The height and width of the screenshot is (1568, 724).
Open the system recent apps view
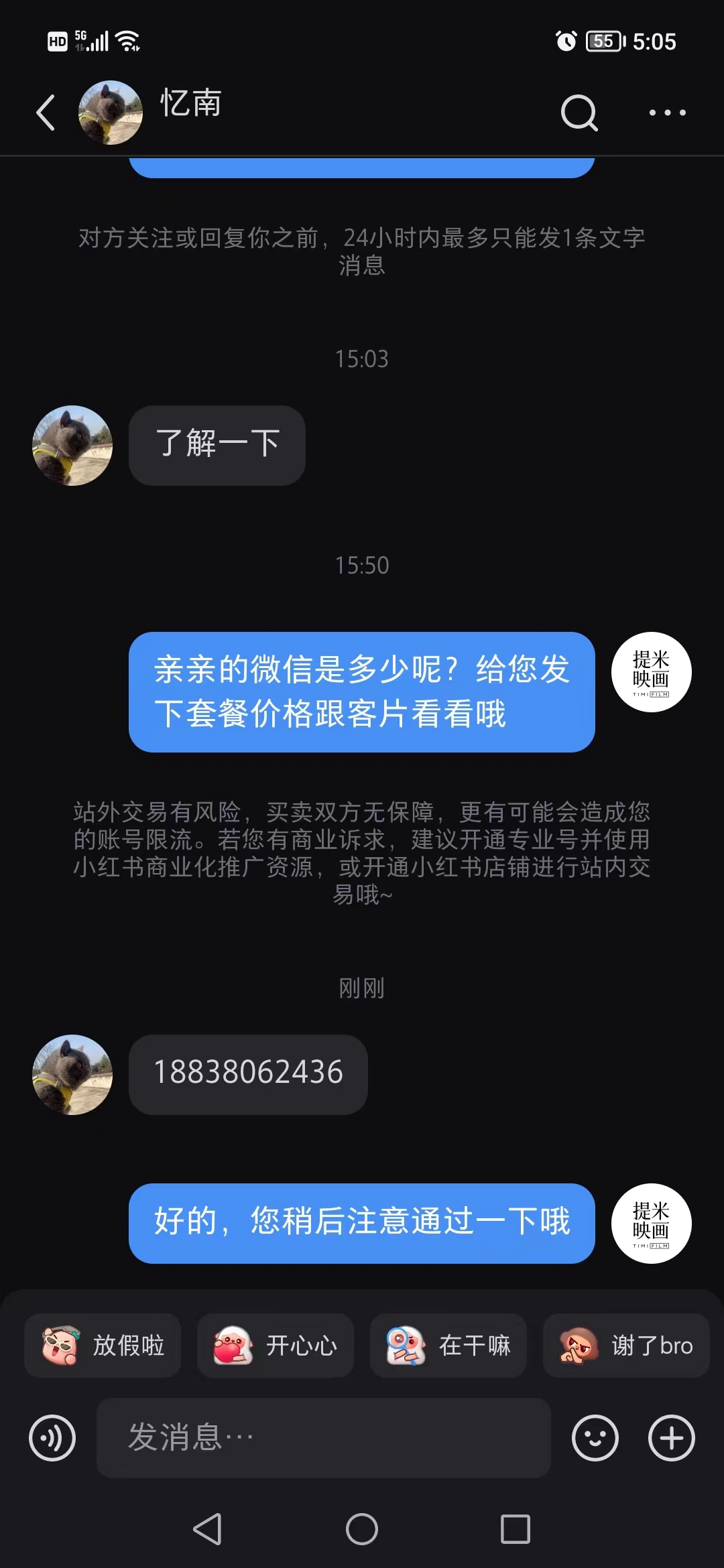516,1529
